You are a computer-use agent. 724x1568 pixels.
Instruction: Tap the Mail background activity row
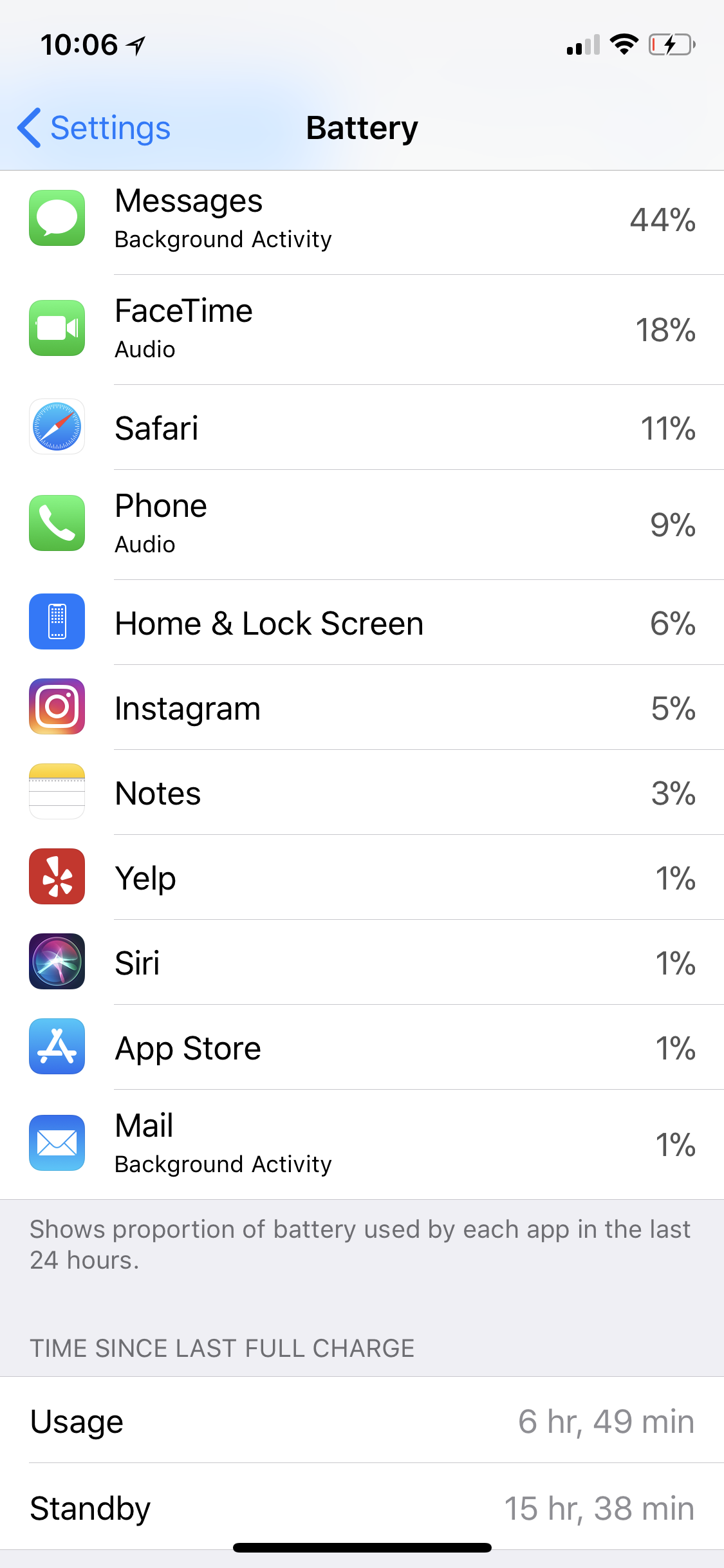coord(362,1144)
